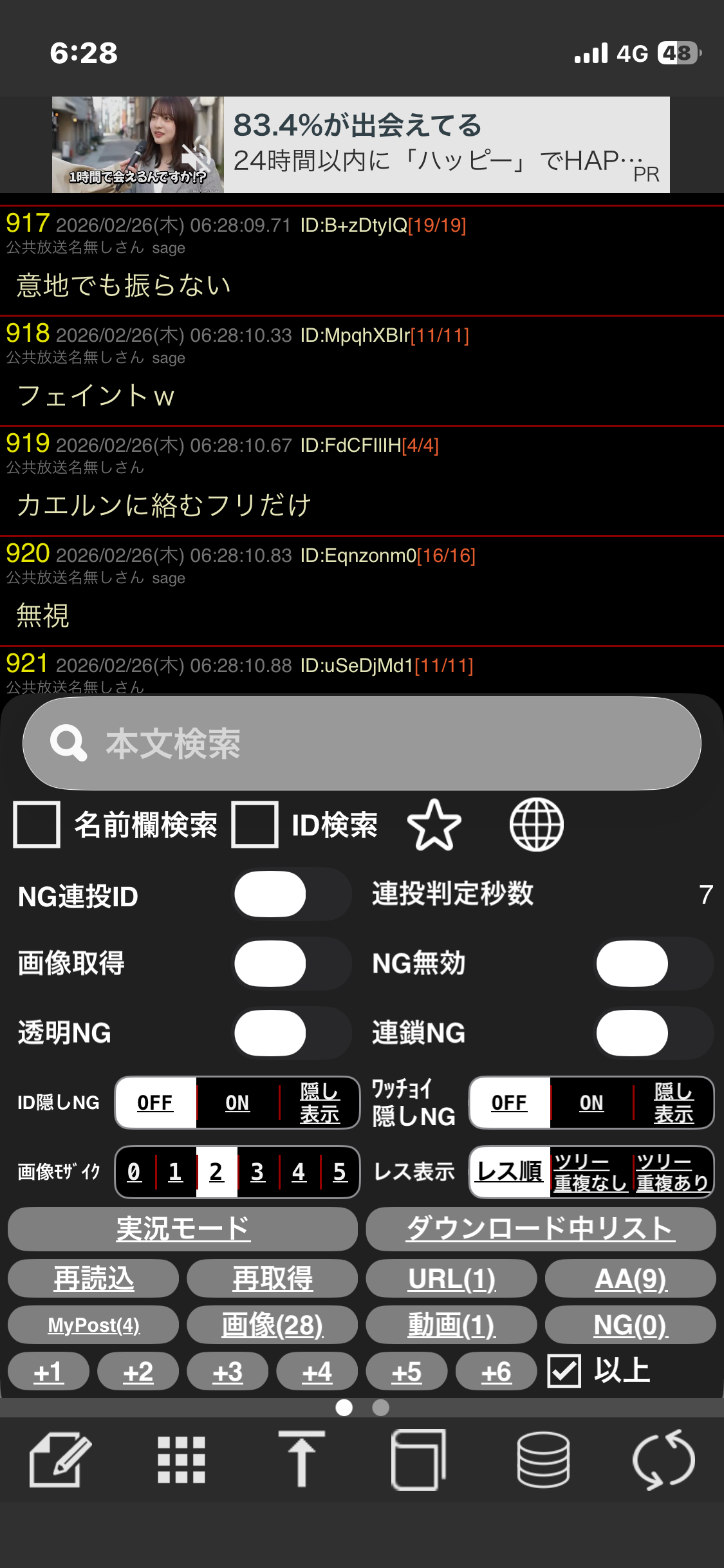The image size is (724, 1568).
Task: Toggle the 画像取得 switch
Action: click(292, 964)
